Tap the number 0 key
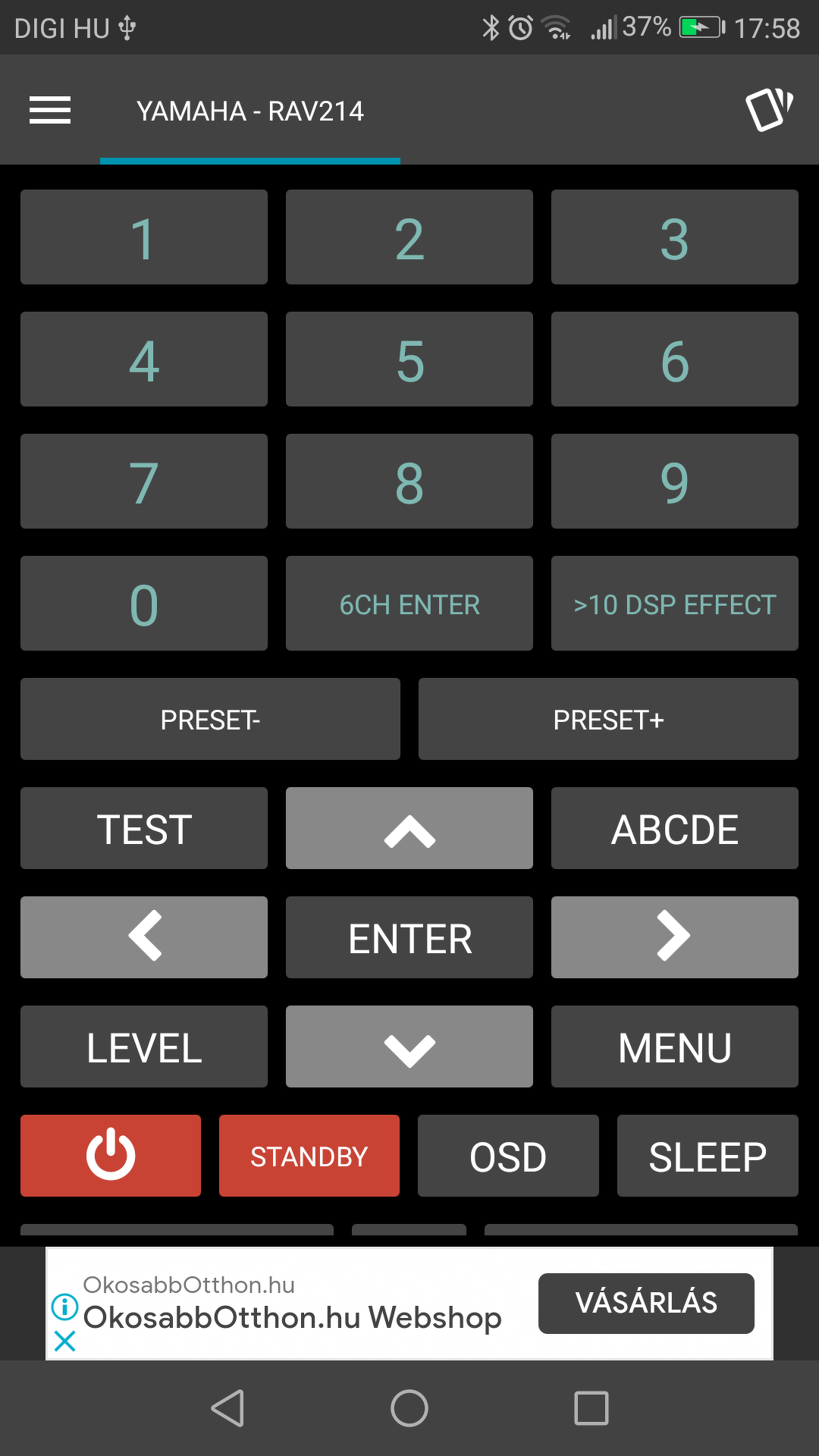819x1456 pixels. [144, 604]
